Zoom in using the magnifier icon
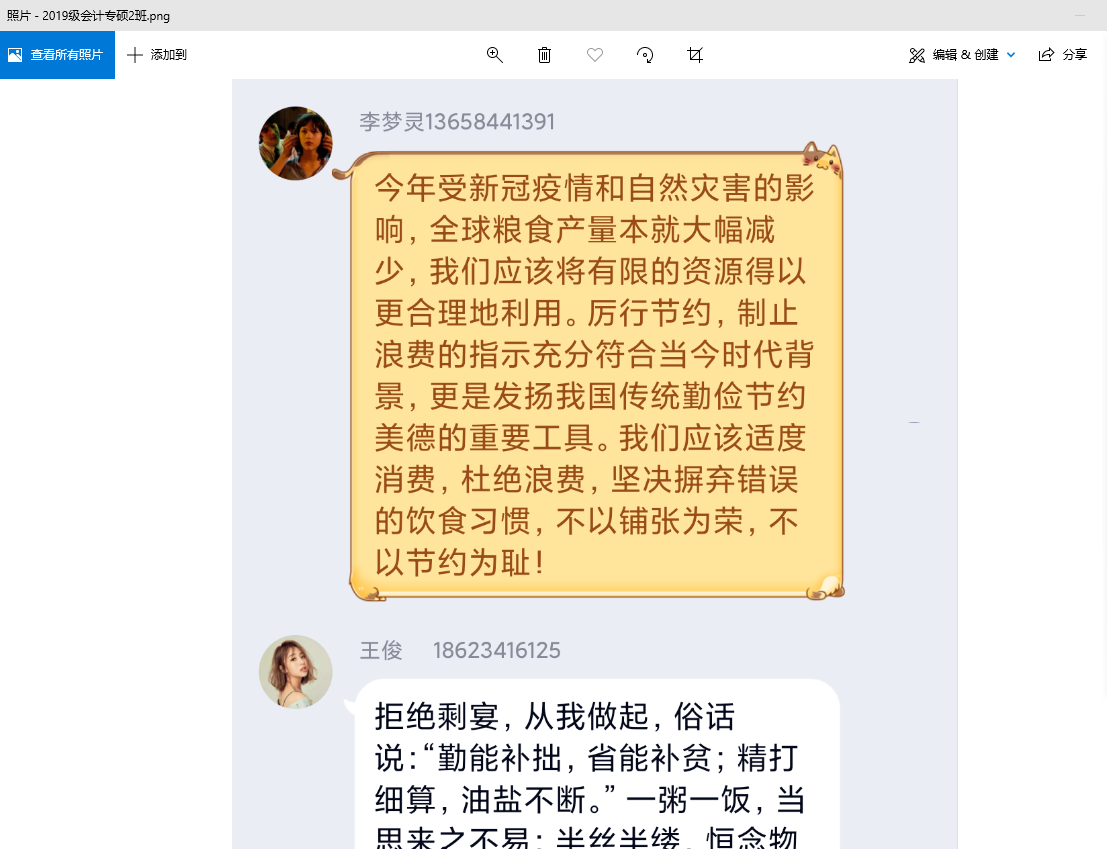 point(494,55)
